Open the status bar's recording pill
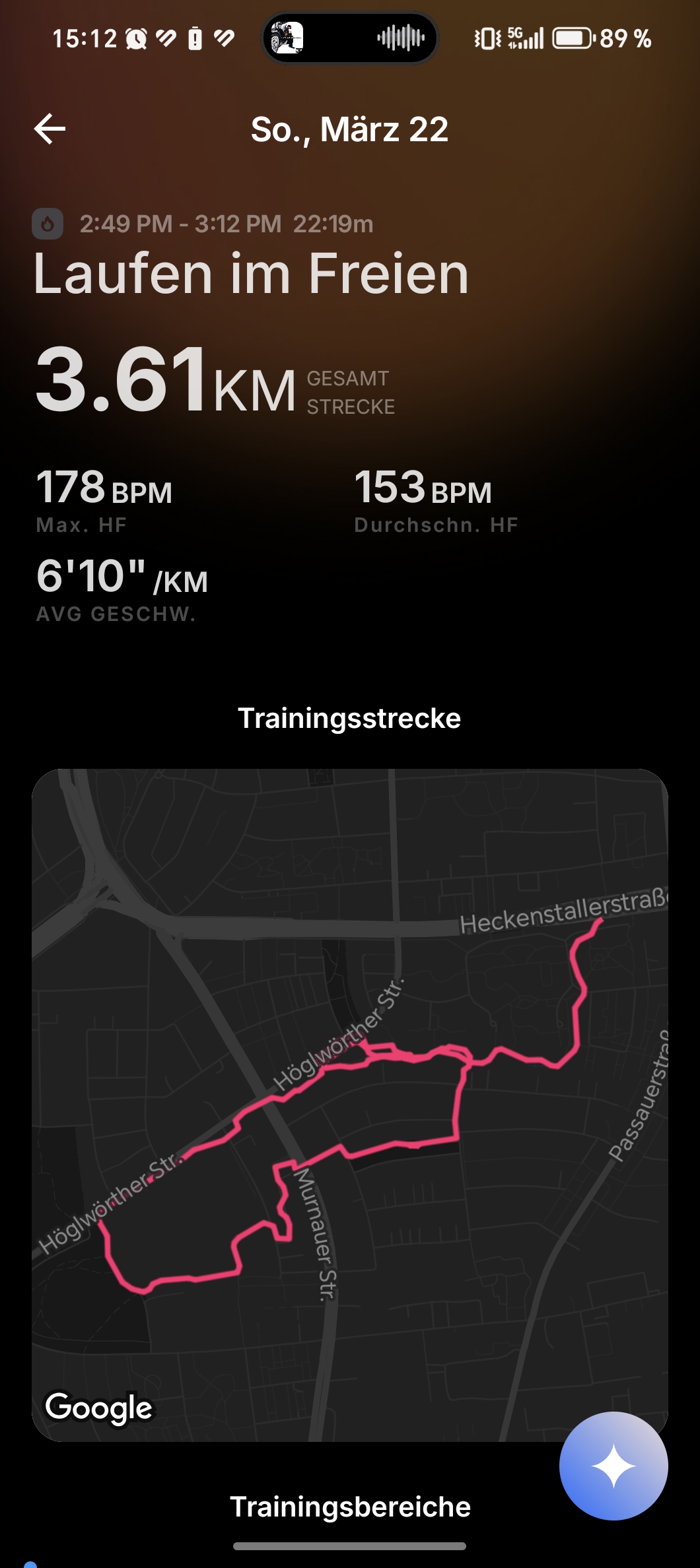 (x=350, y=38)
